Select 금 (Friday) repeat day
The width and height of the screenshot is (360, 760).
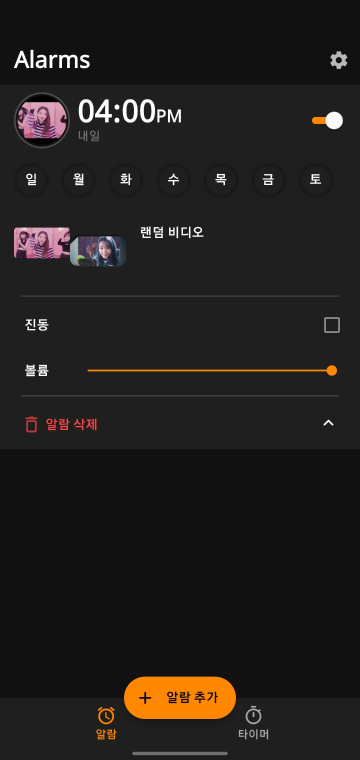click(268, 180)
